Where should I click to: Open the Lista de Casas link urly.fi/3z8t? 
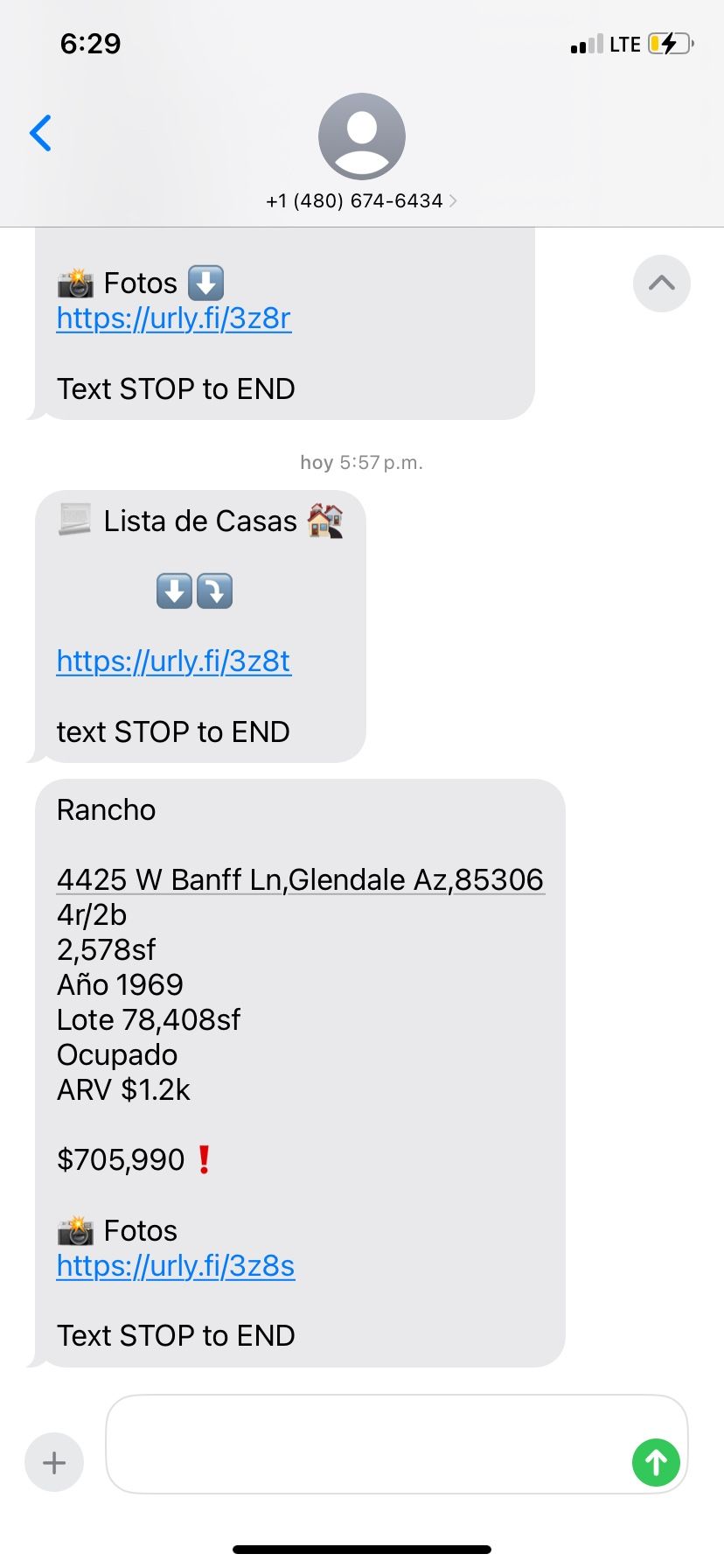coord(174,661)
